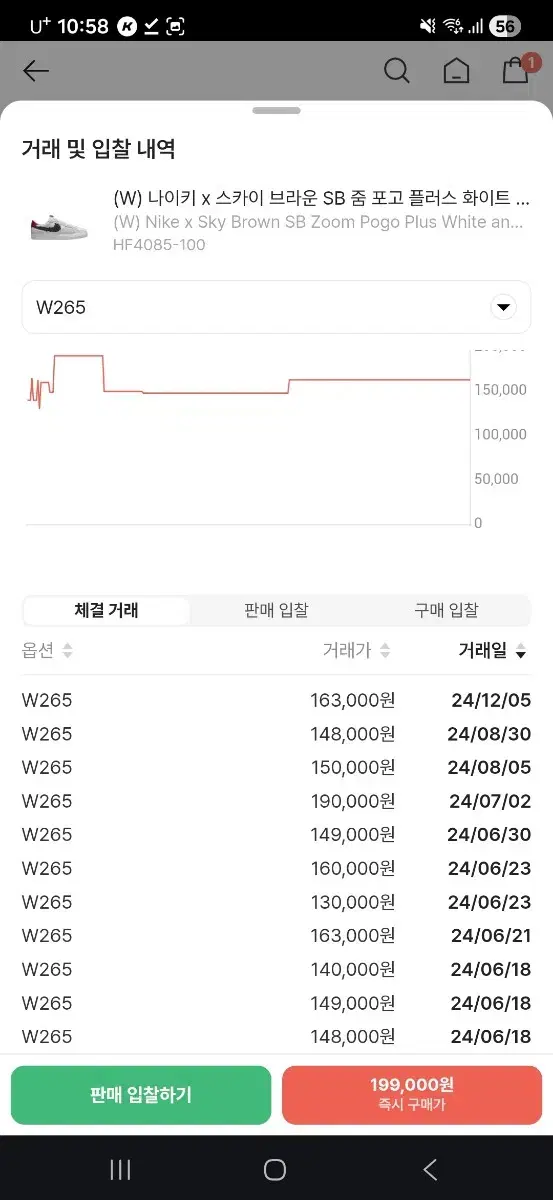Expand the W265 size dropdown
Image resolution: width=553 pixels, height=1200 pixels.
click(276, 307)
